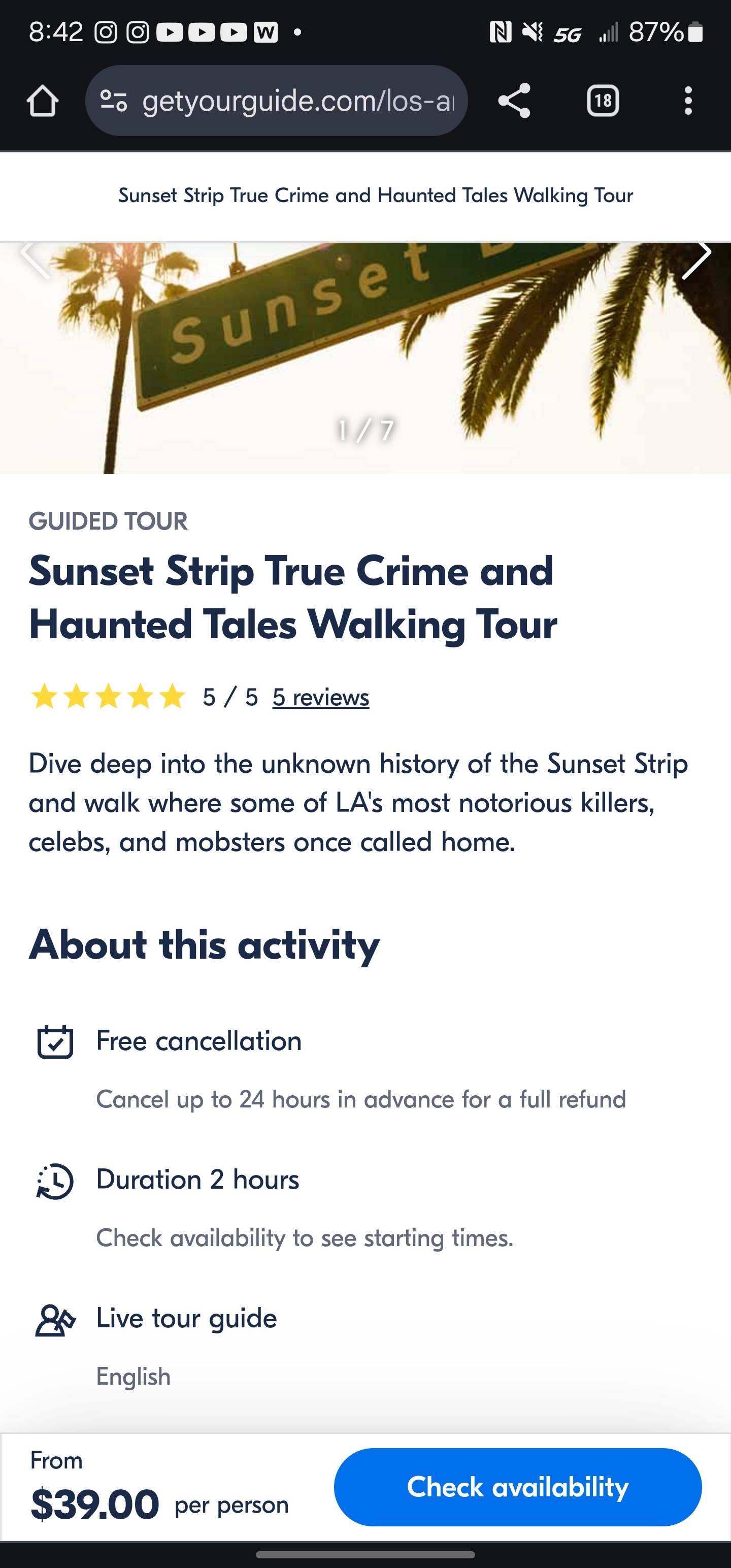Open the tab switcher showing 18 tabs
This screenshot has width=731, height=1568.
(603, 101)
